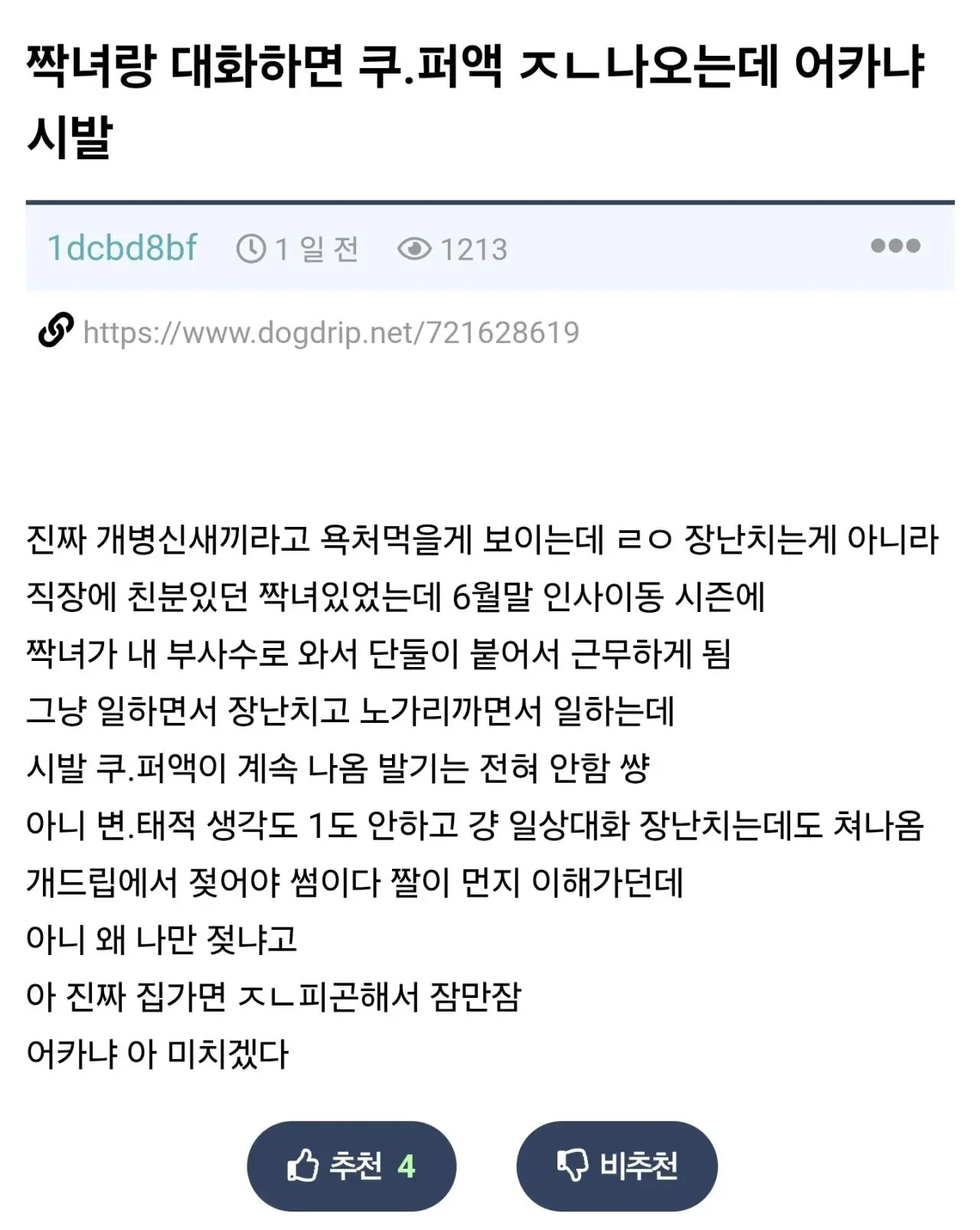Open the dogdrip.net post link

[x=331, y=332]
